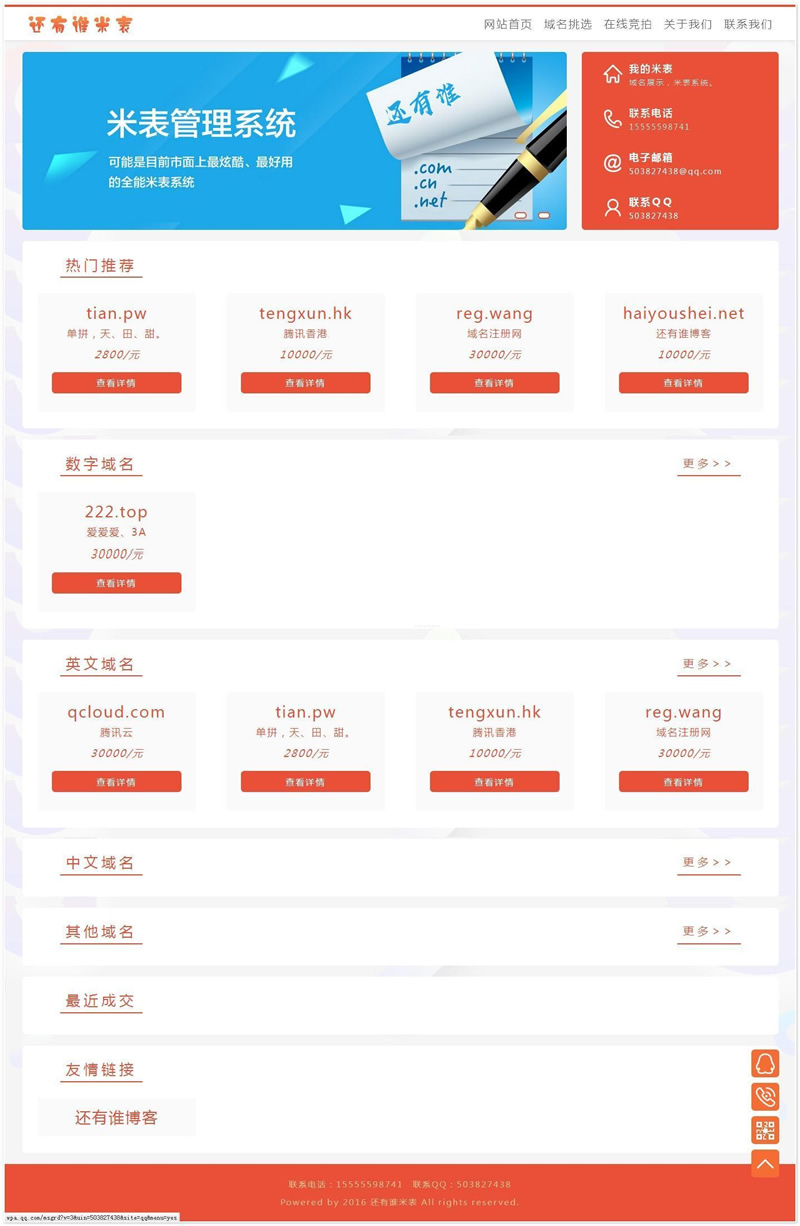Select the second banner slide indicator
Screen dimensions: 800x1226
544,215
